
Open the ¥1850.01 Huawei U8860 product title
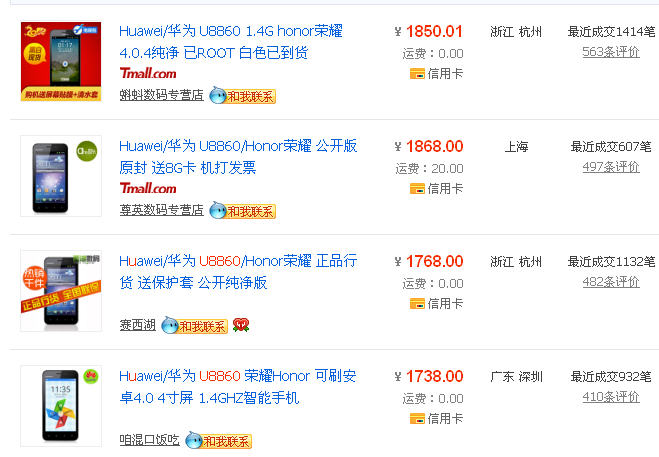[x=230, y=33]
